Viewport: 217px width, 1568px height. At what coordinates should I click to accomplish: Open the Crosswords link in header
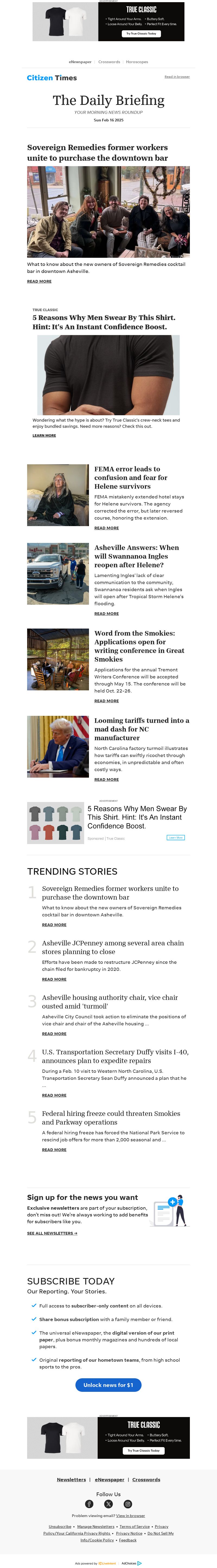click(109, 62)
